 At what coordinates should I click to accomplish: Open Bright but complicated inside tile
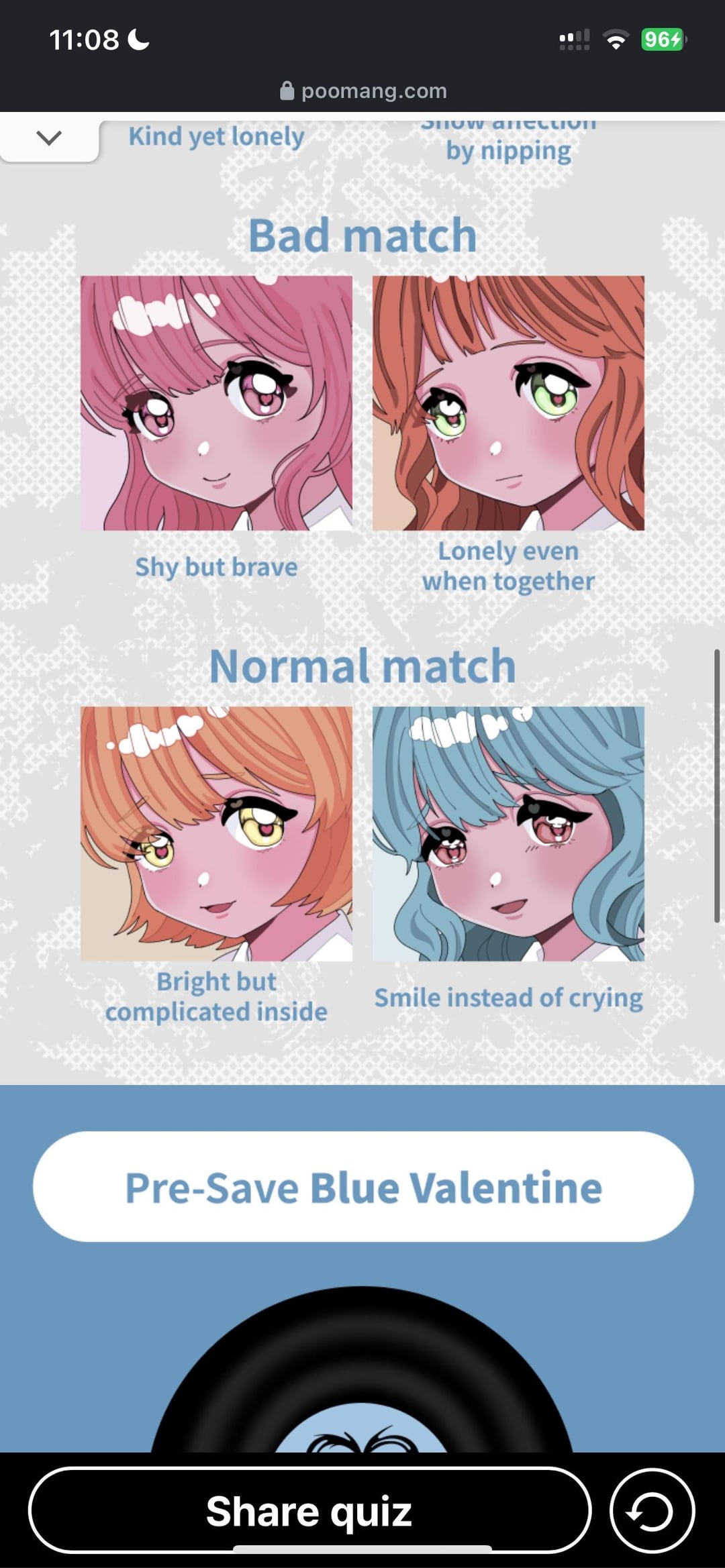[216, 833]
